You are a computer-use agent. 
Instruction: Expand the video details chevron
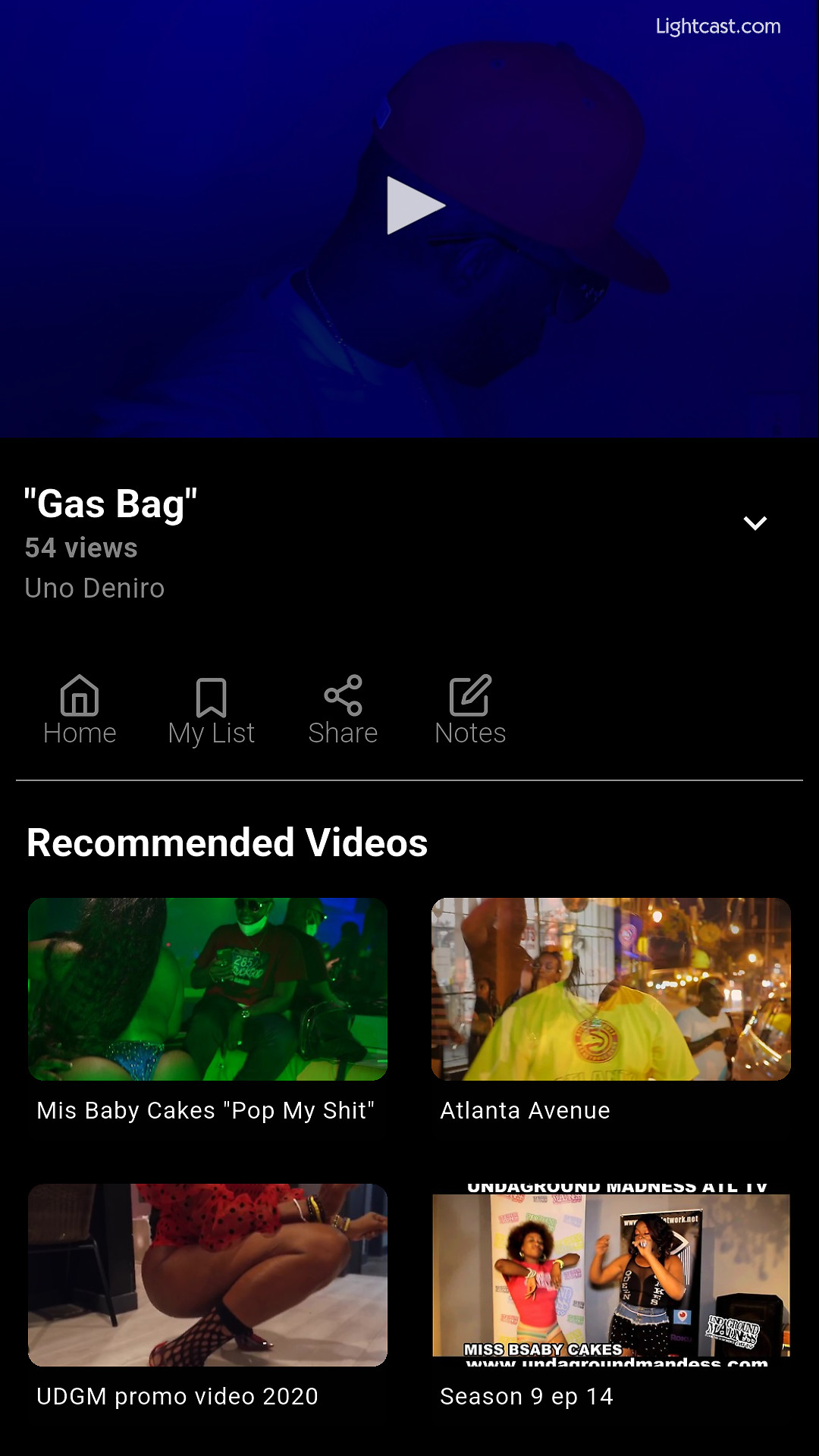click(755, 523)
